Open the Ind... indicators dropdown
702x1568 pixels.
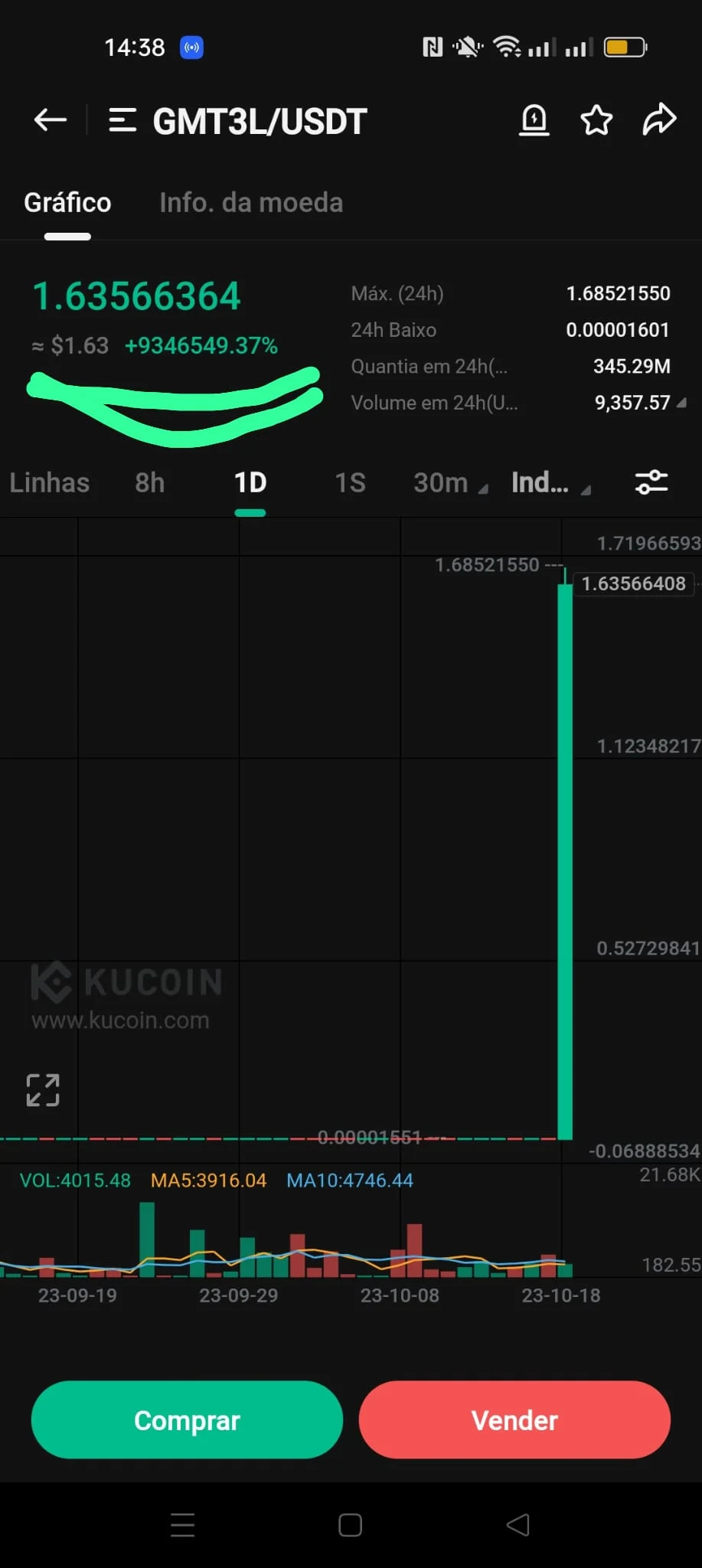(x=549, y=483)
